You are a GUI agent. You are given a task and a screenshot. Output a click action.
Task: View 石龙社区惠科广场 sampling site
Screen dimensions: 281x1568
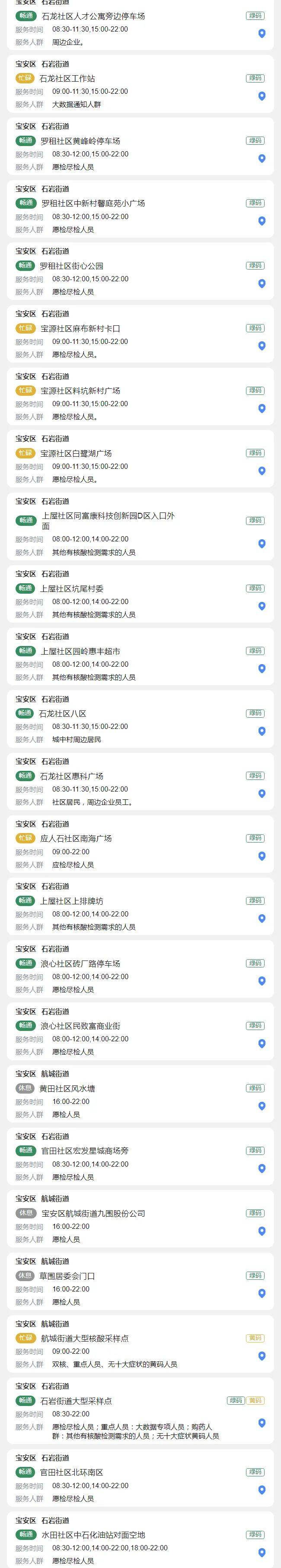[x=72, y=776]
